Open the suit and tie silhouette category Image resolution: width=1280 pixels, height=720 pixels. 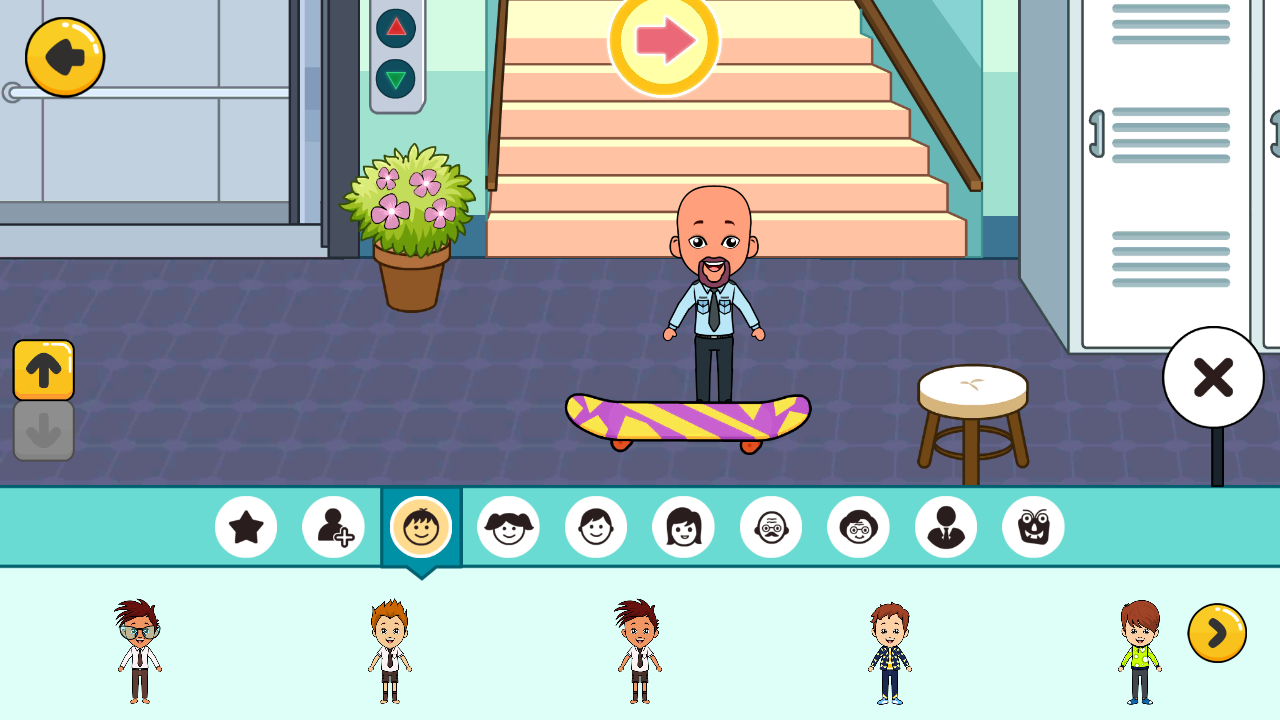(x=946, y=527)
